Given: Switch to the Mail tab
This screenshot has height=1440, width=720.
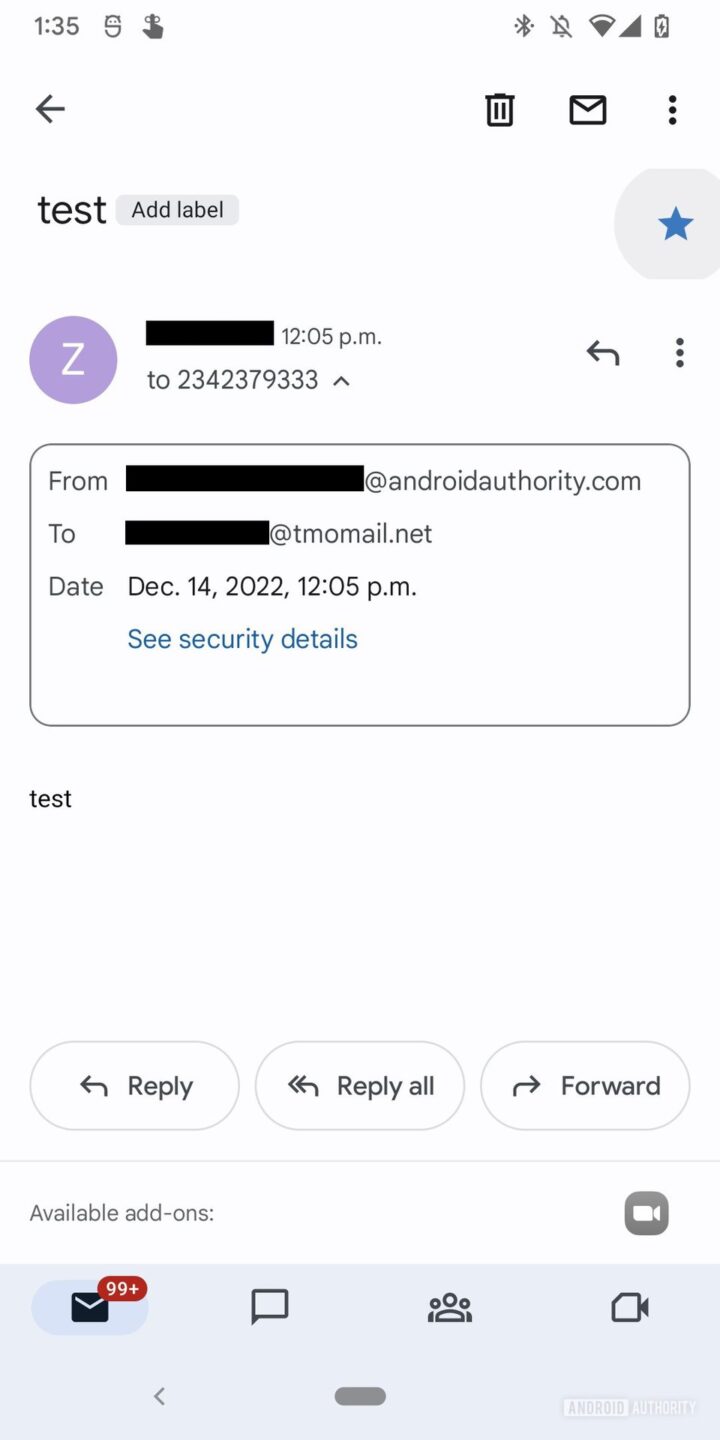Looking at the screenshot, I should (x=90, y=1306).
